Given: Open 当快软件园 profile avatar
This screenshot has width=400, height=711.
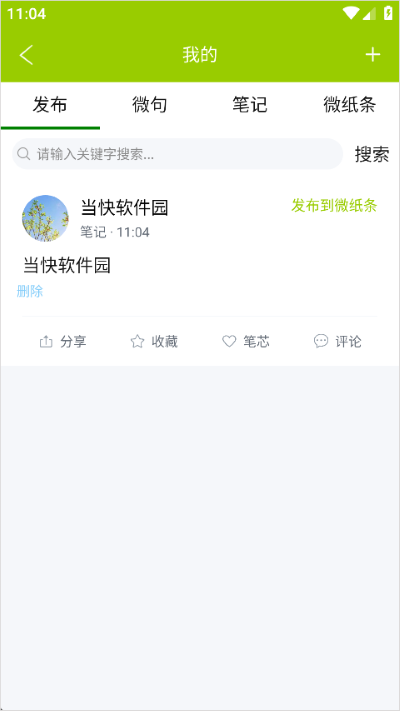Looking at the screenshot, I should 45,218.
